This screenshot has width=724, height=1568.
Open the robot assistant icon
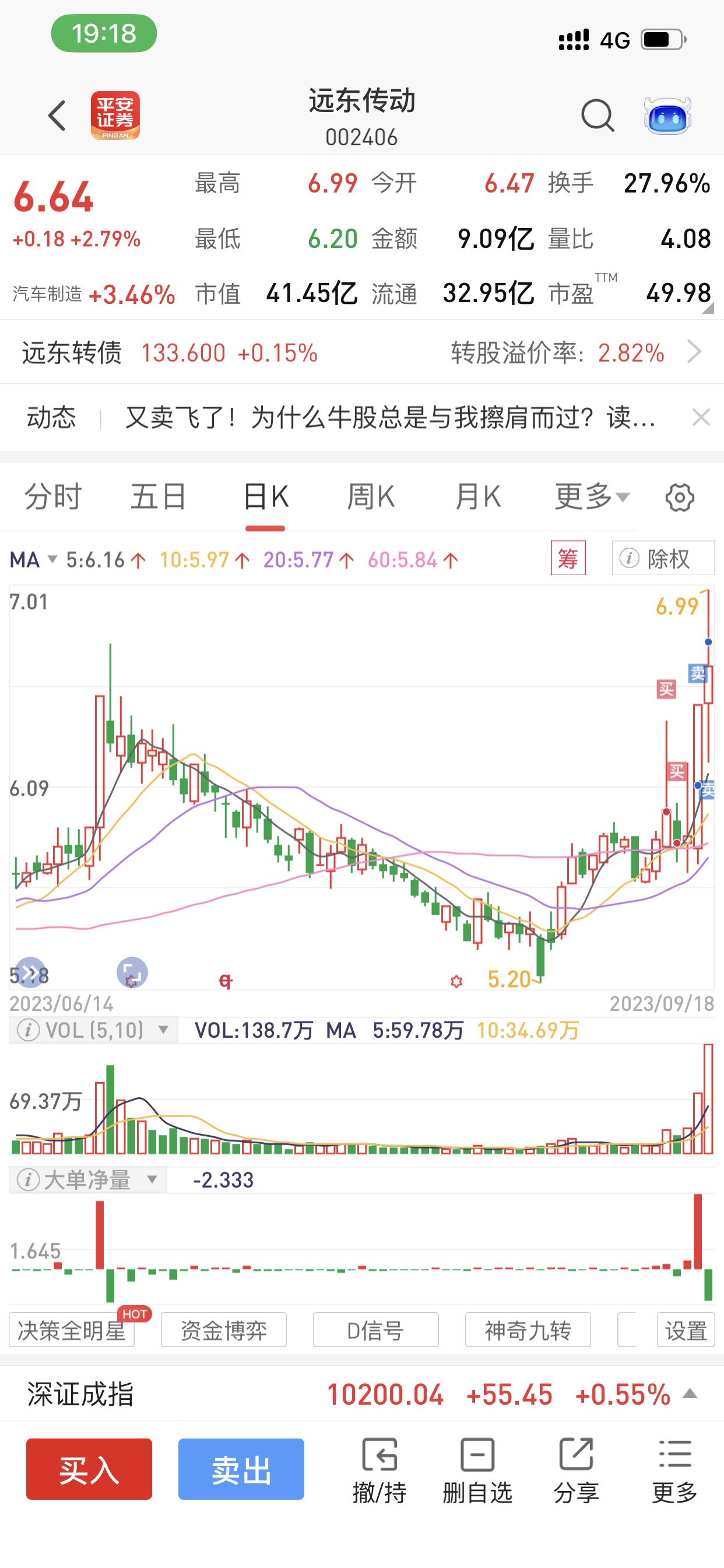tap(667, 116)
